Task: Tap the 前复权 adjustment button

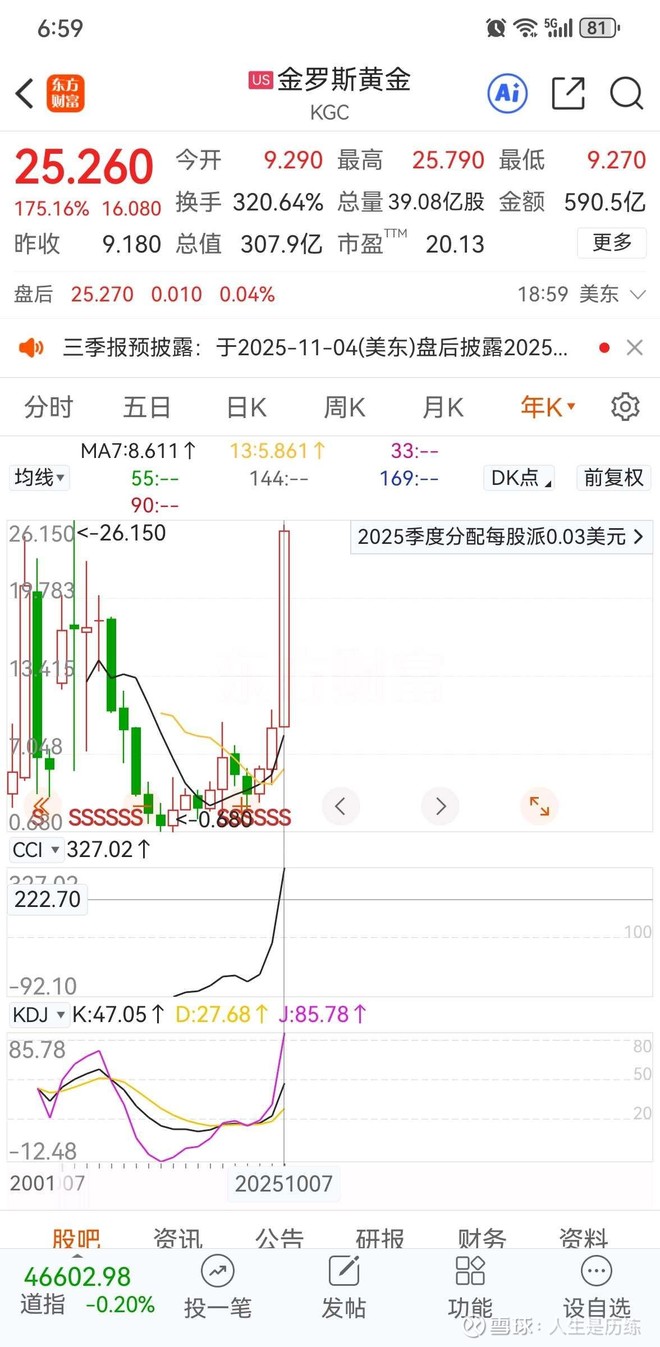Action: coord(613,478)
